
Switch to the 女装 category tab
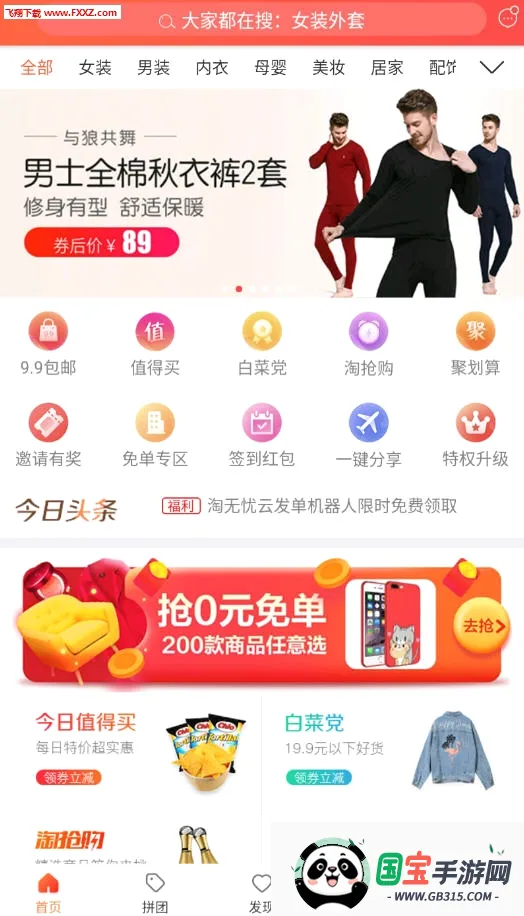pos(95,68)
